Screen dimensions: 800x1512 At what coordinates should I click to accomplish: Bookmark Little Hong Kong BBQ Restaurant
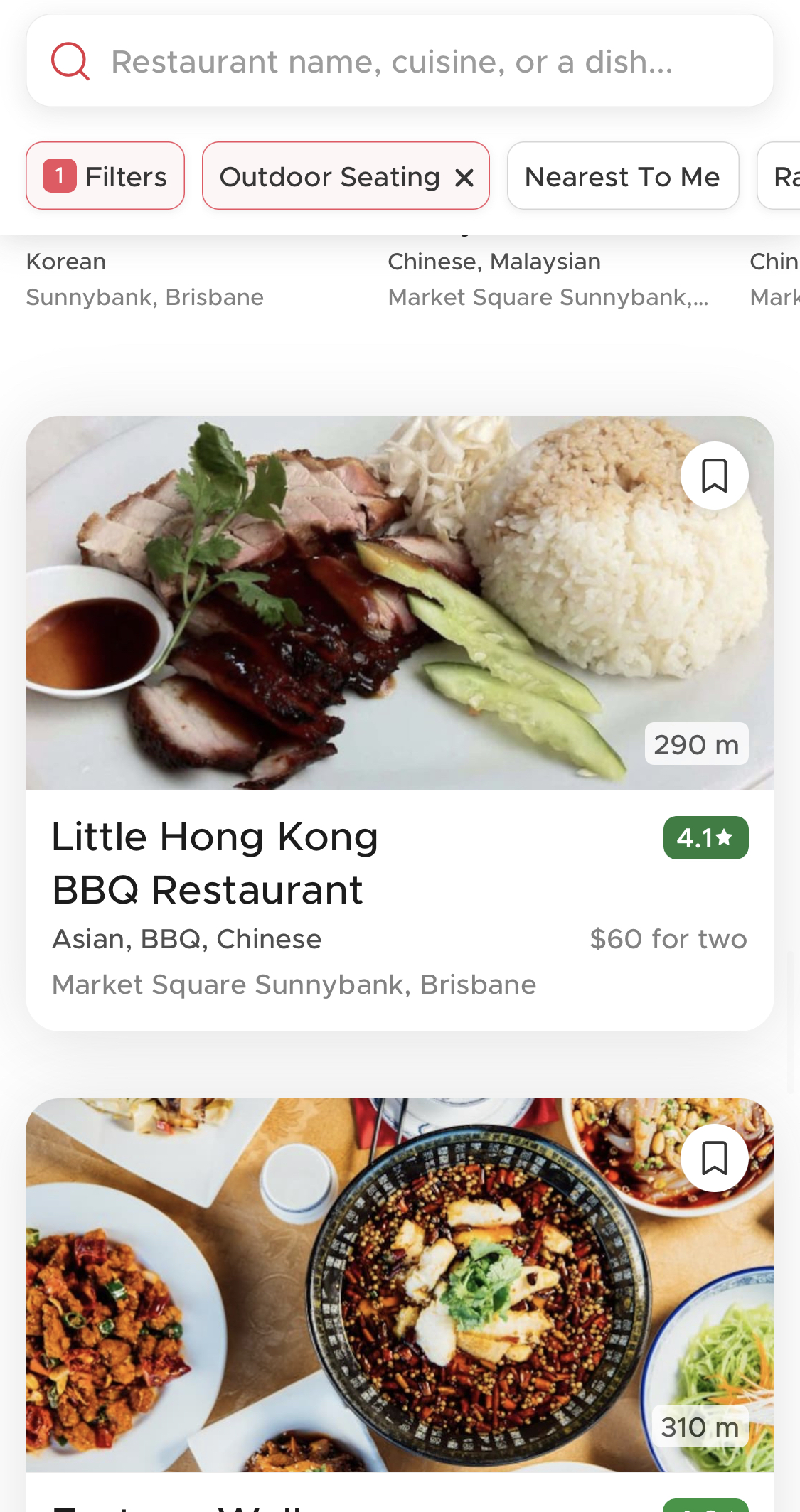pos(714,476)
